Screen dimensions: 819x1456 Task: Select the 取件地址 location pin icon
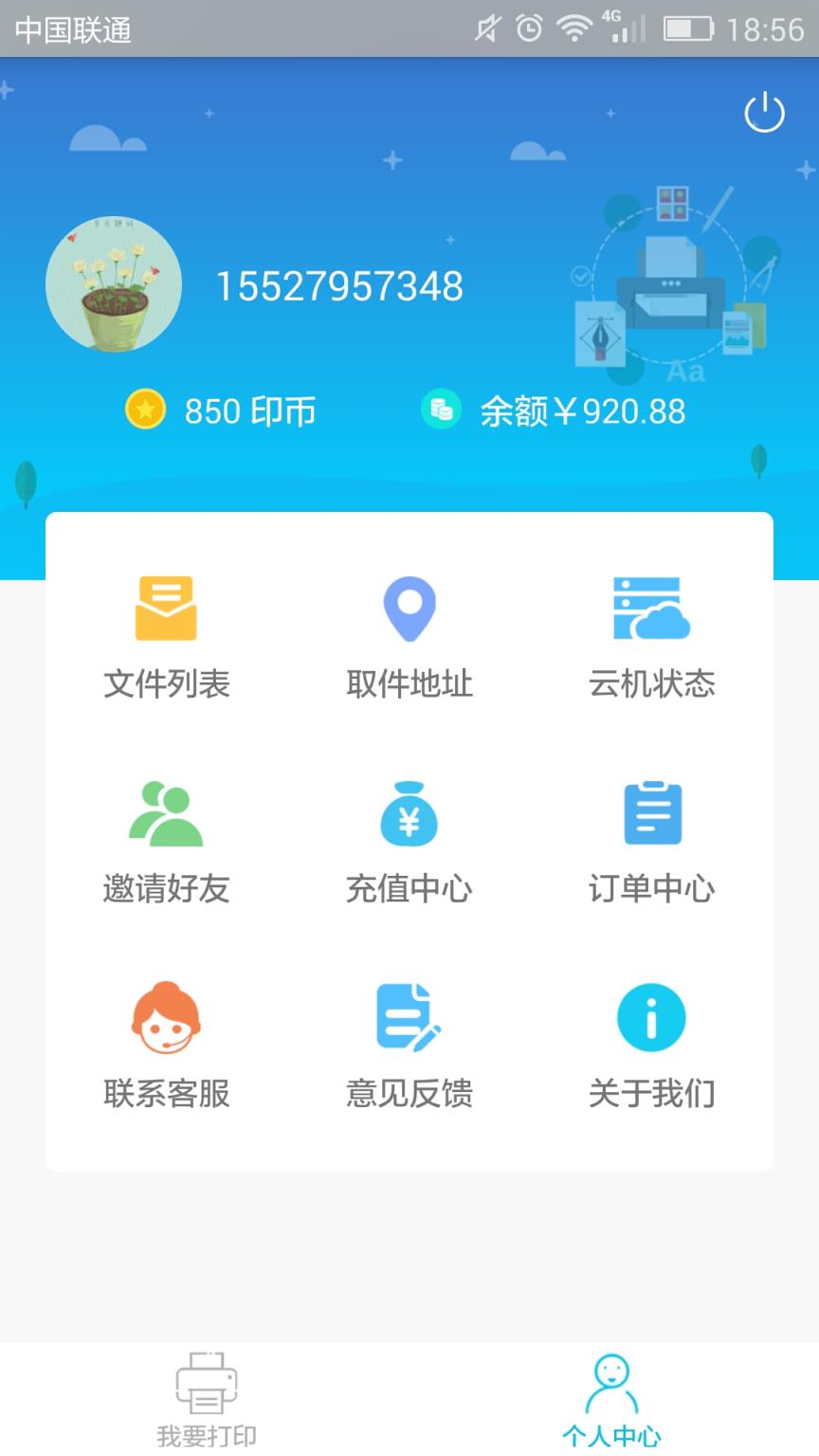click(x=408, y=610)
